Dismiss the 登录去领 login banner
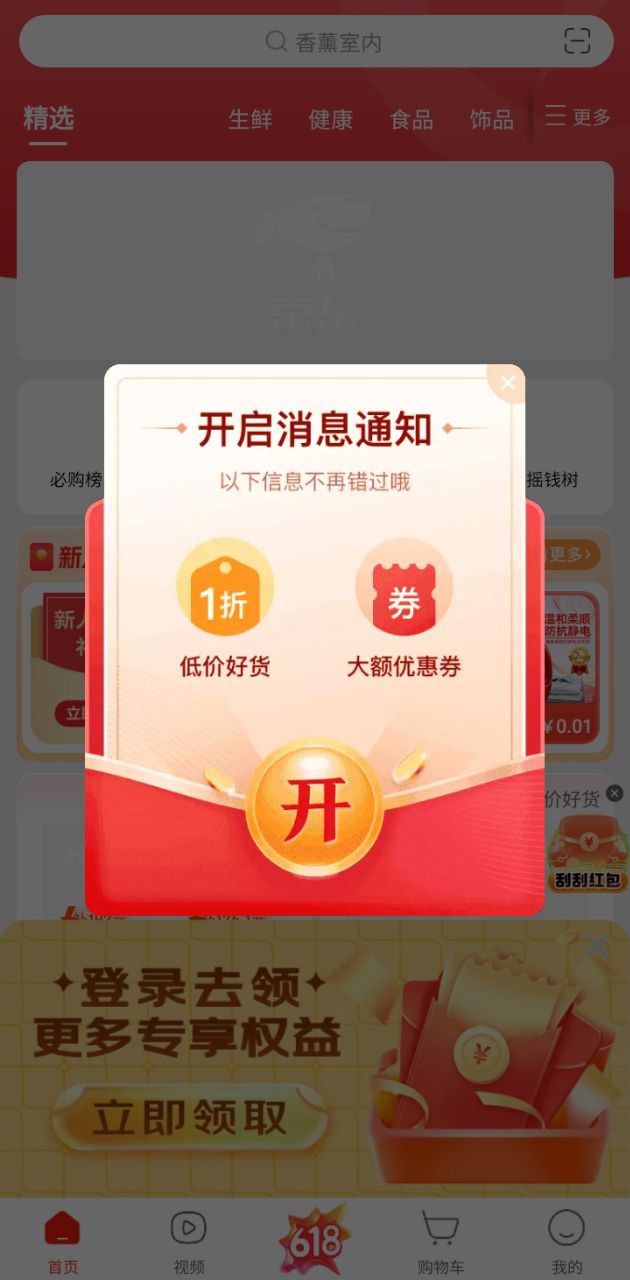This screenshot has width=630, height=1280. point(596,944)
